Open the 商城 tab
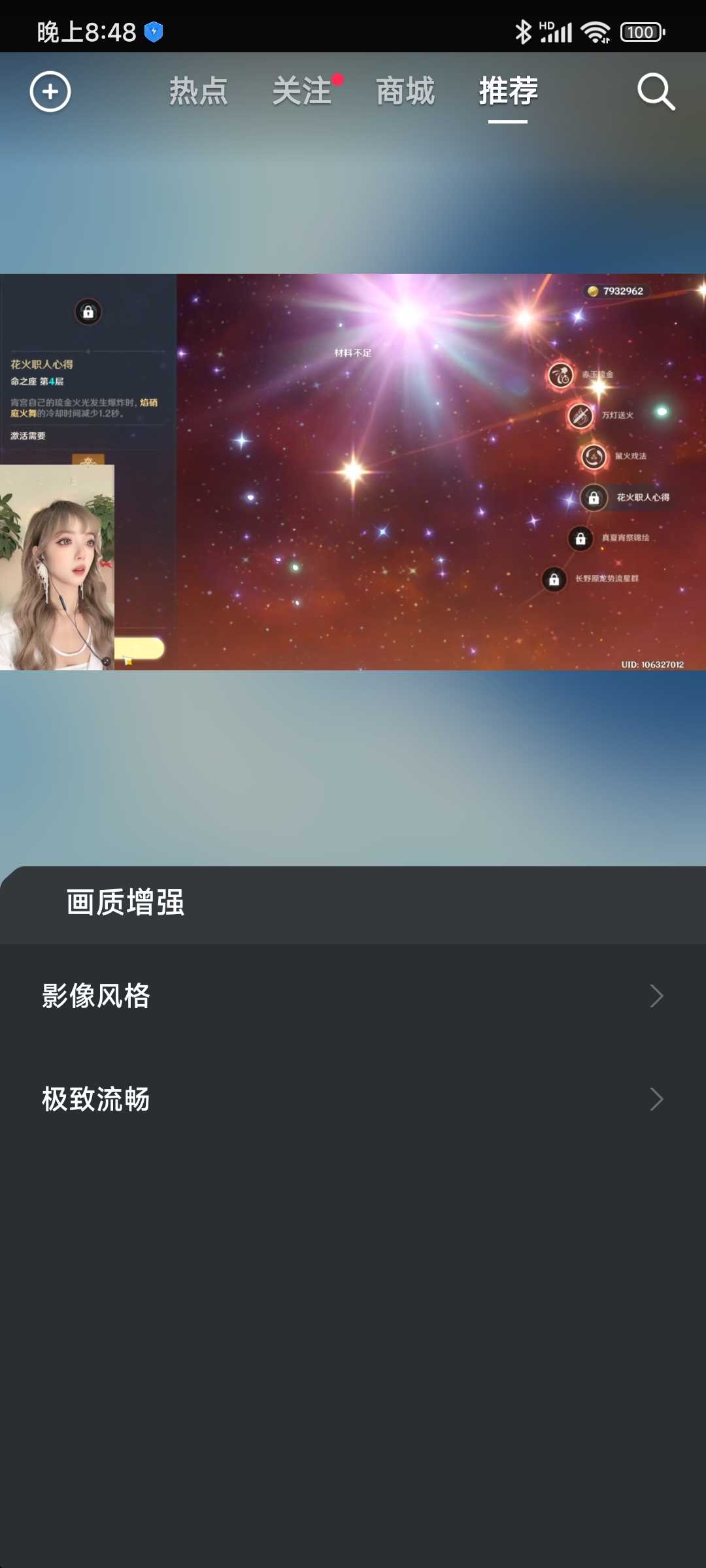 point(405,91)
